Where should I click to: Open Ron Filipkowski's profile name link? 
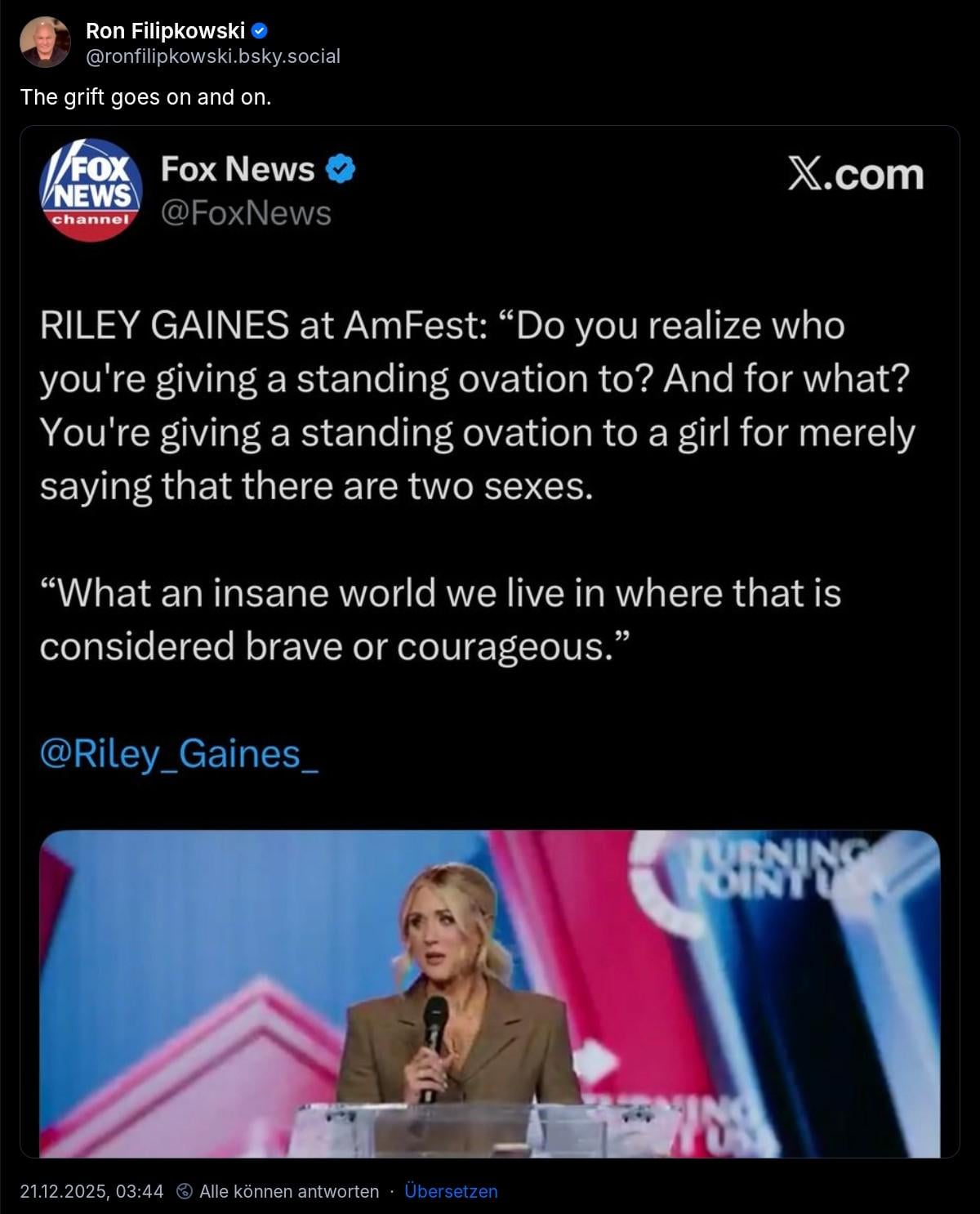pyautogui.click(x=165, y=31)
